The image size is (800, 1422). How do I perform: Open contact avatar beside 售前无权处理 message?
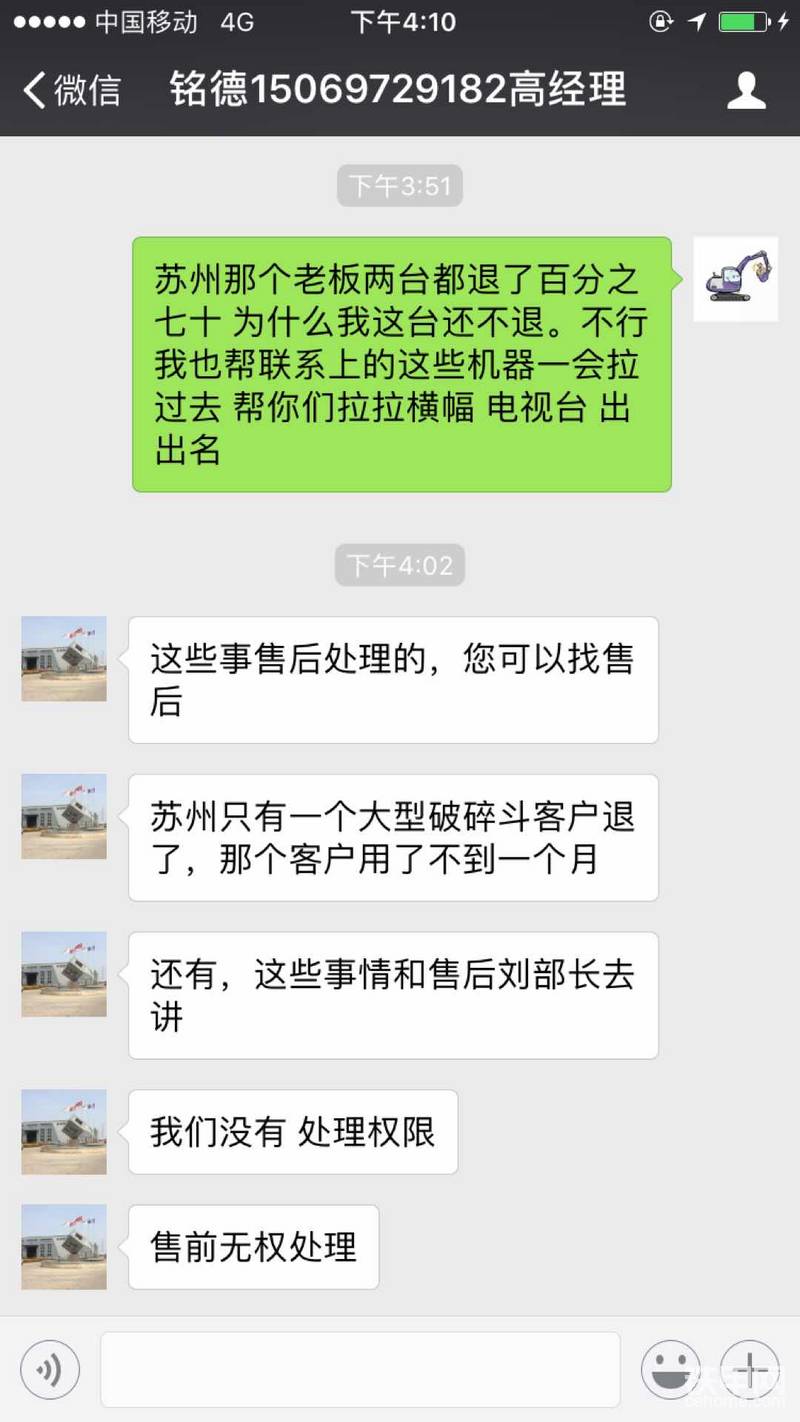click(64, 1246)
